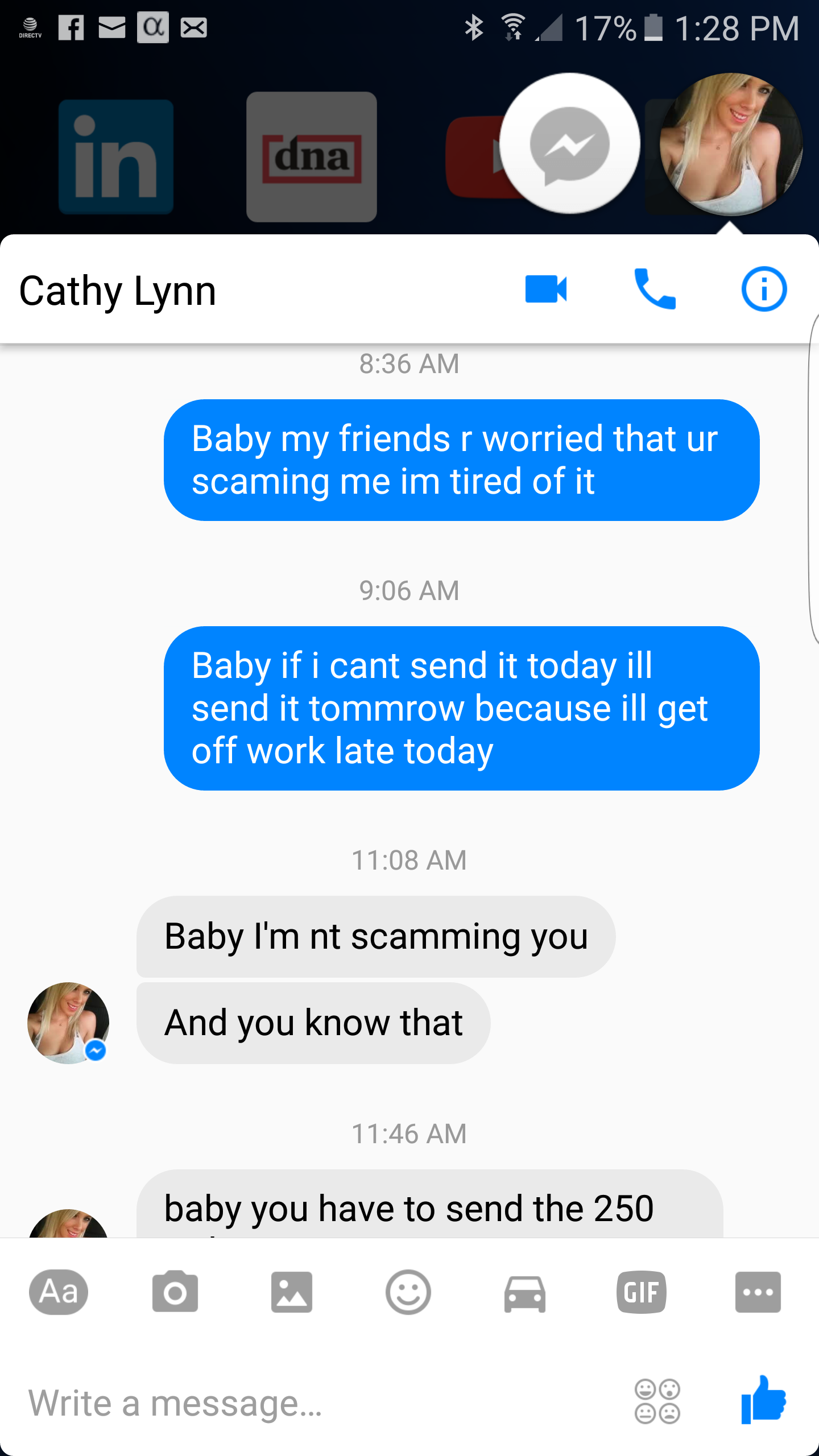Open the stickers smiley picker
The image size is (819, 1456).
tap(408, 1292)
